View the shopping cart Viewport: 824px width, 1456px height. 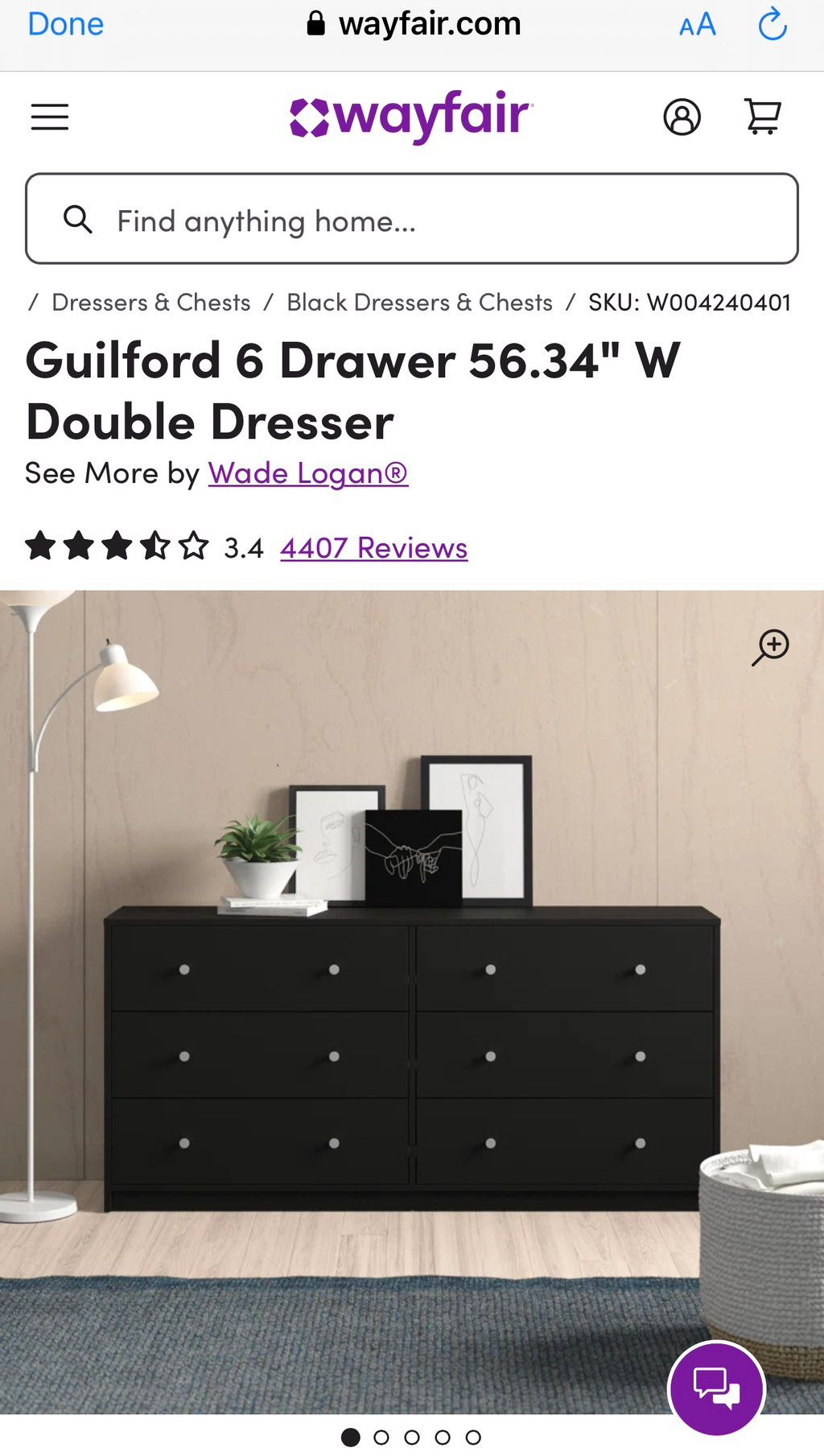(762, 118)
